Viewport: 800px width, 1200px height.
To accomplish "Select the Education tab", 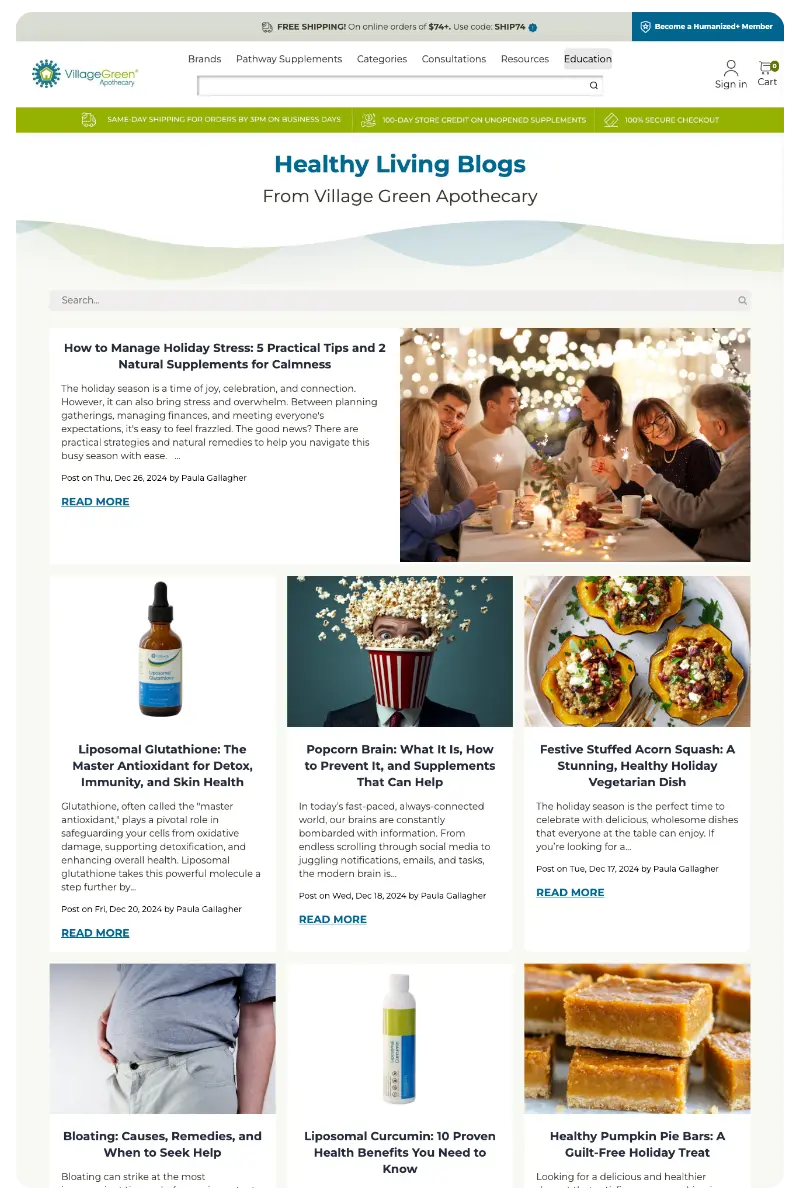I will point(588,59).
